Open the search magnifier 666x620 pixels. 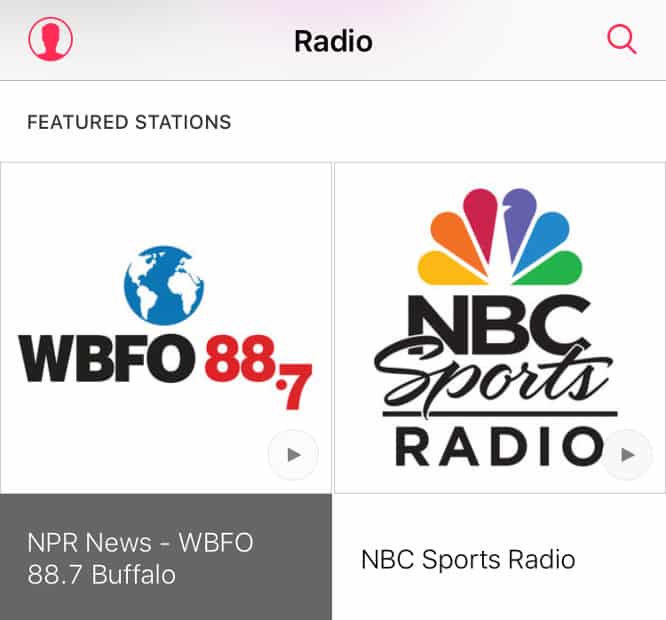click(x=621, y=40)
